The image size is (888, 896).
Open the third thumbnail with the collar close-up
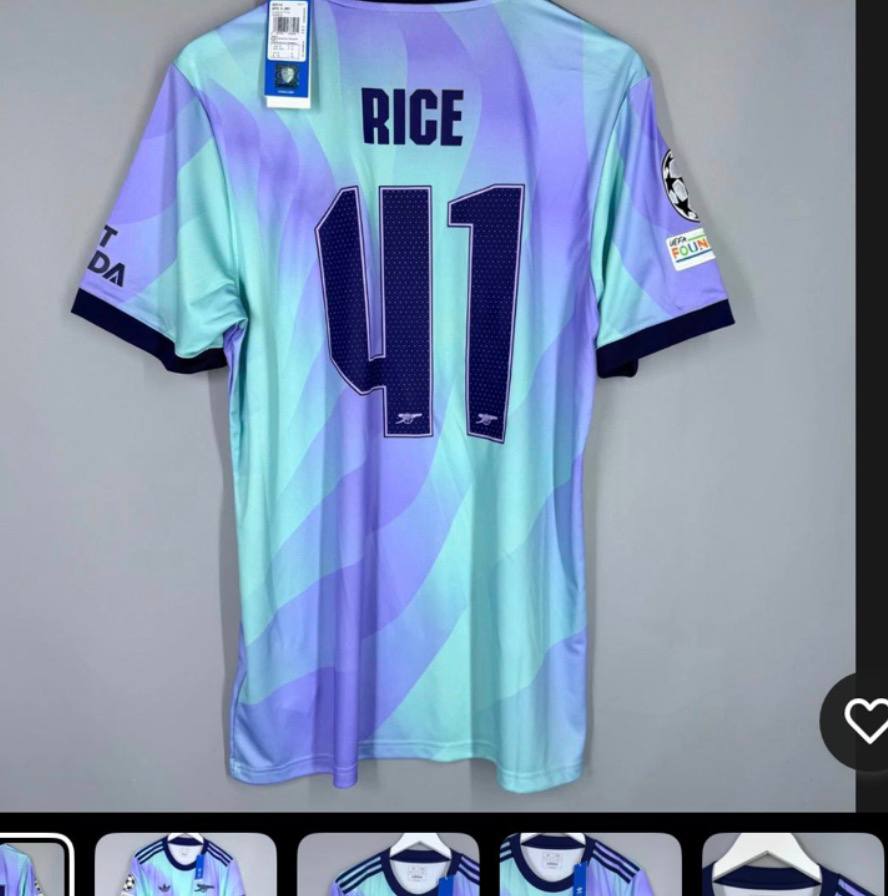pyautogui.click(x=388, y=866)
